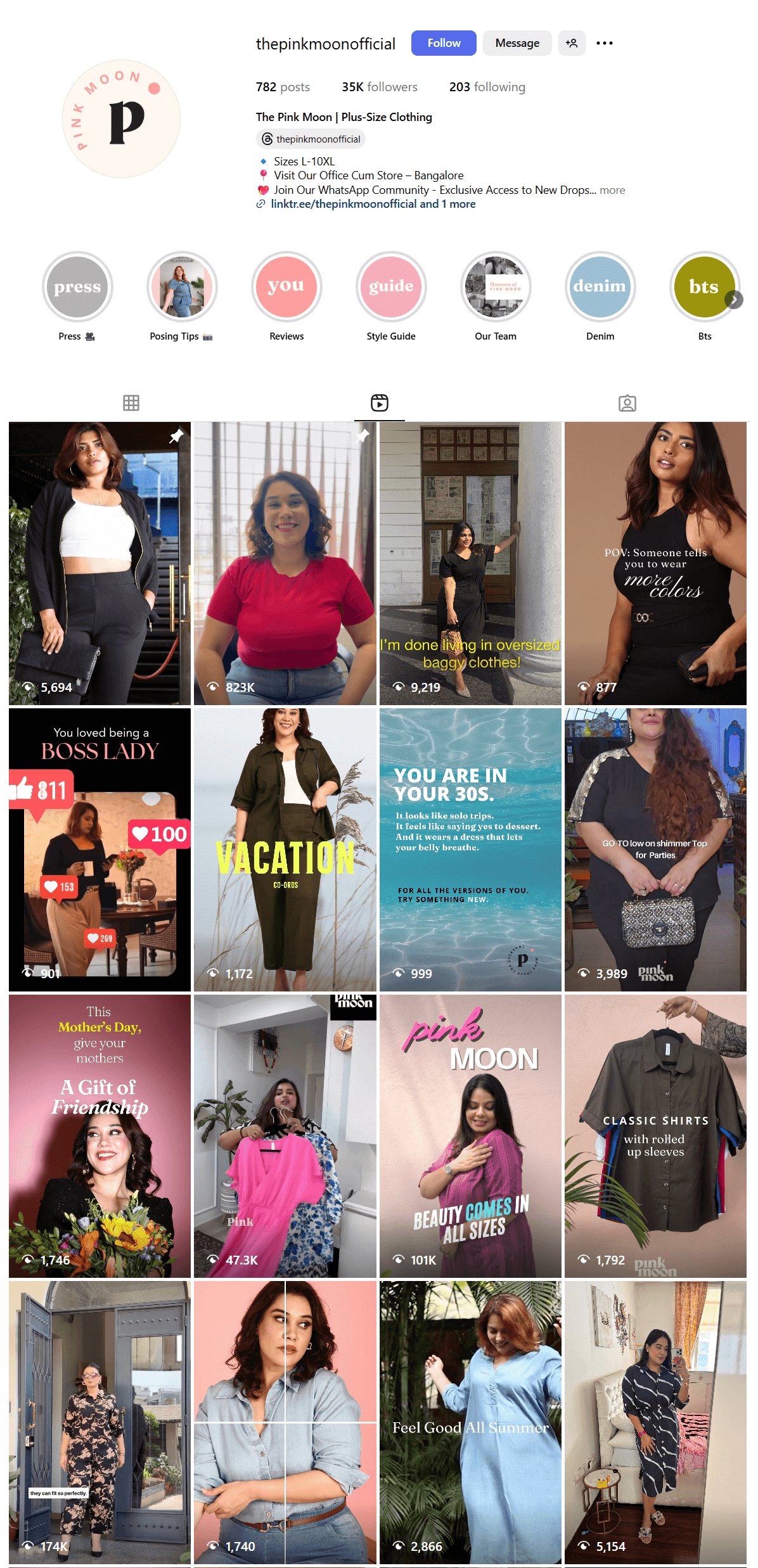758x1568 pixels.
Task: View the Reviews highlight
Action: point(286,287)
